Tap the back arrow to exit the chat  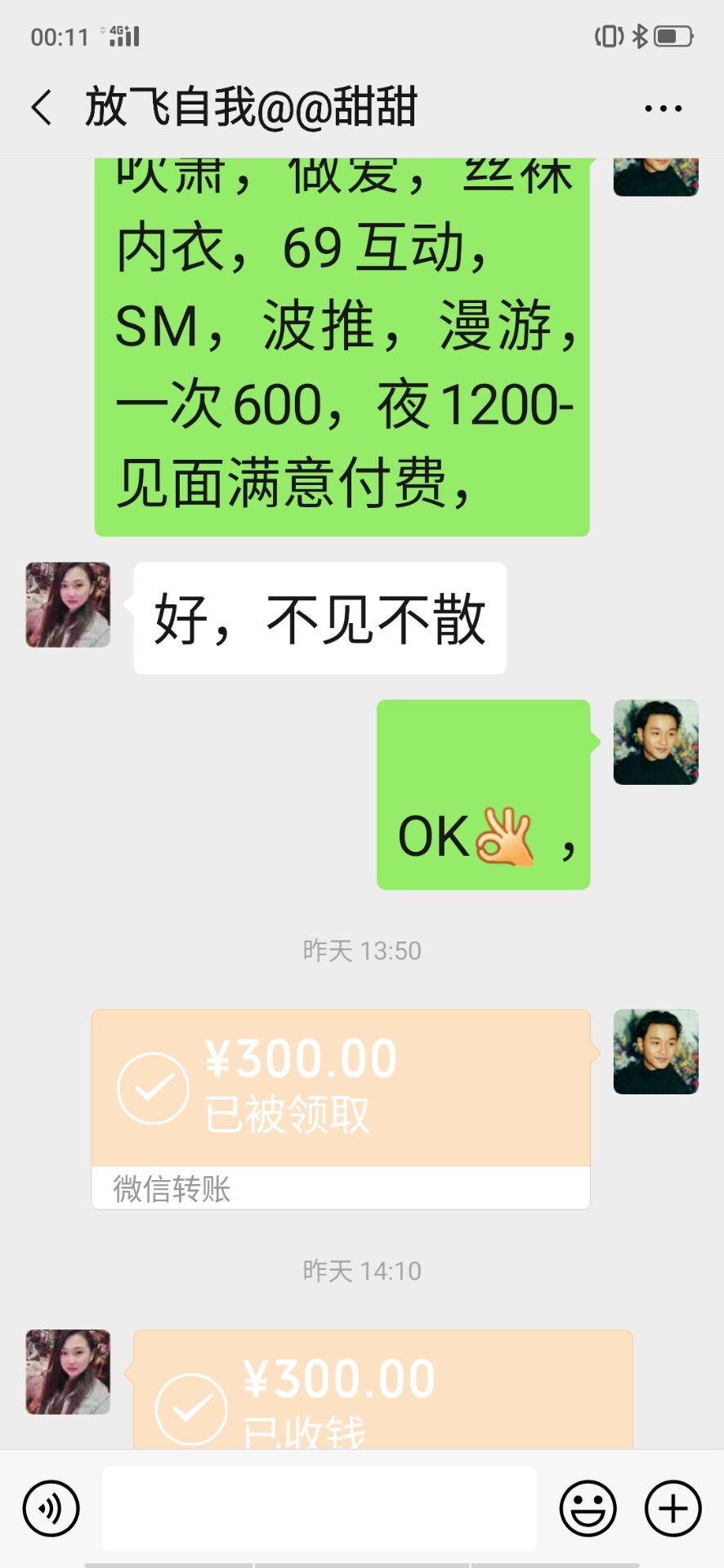click(x=40, y=107)
